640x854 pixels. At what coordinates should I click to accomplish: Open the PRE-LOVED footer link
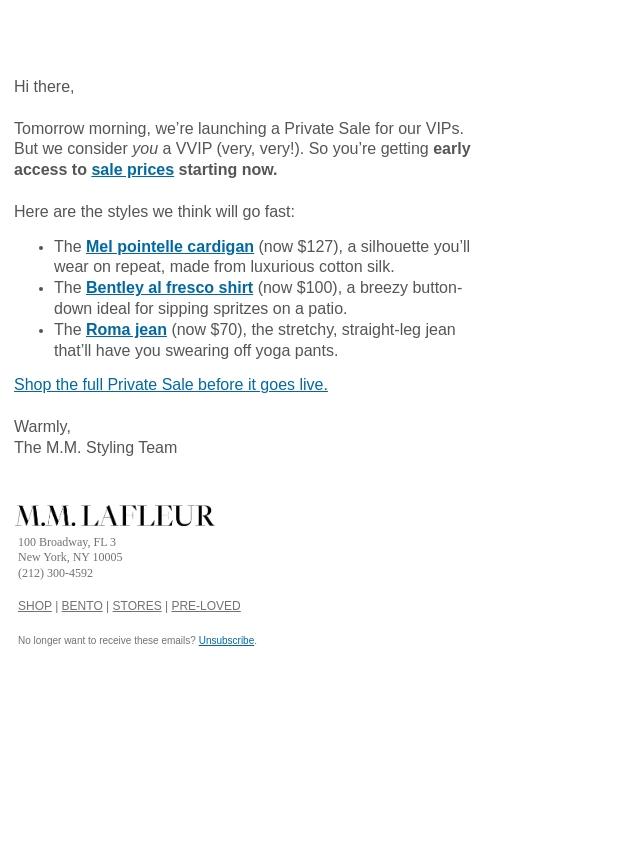pos(205,606)
